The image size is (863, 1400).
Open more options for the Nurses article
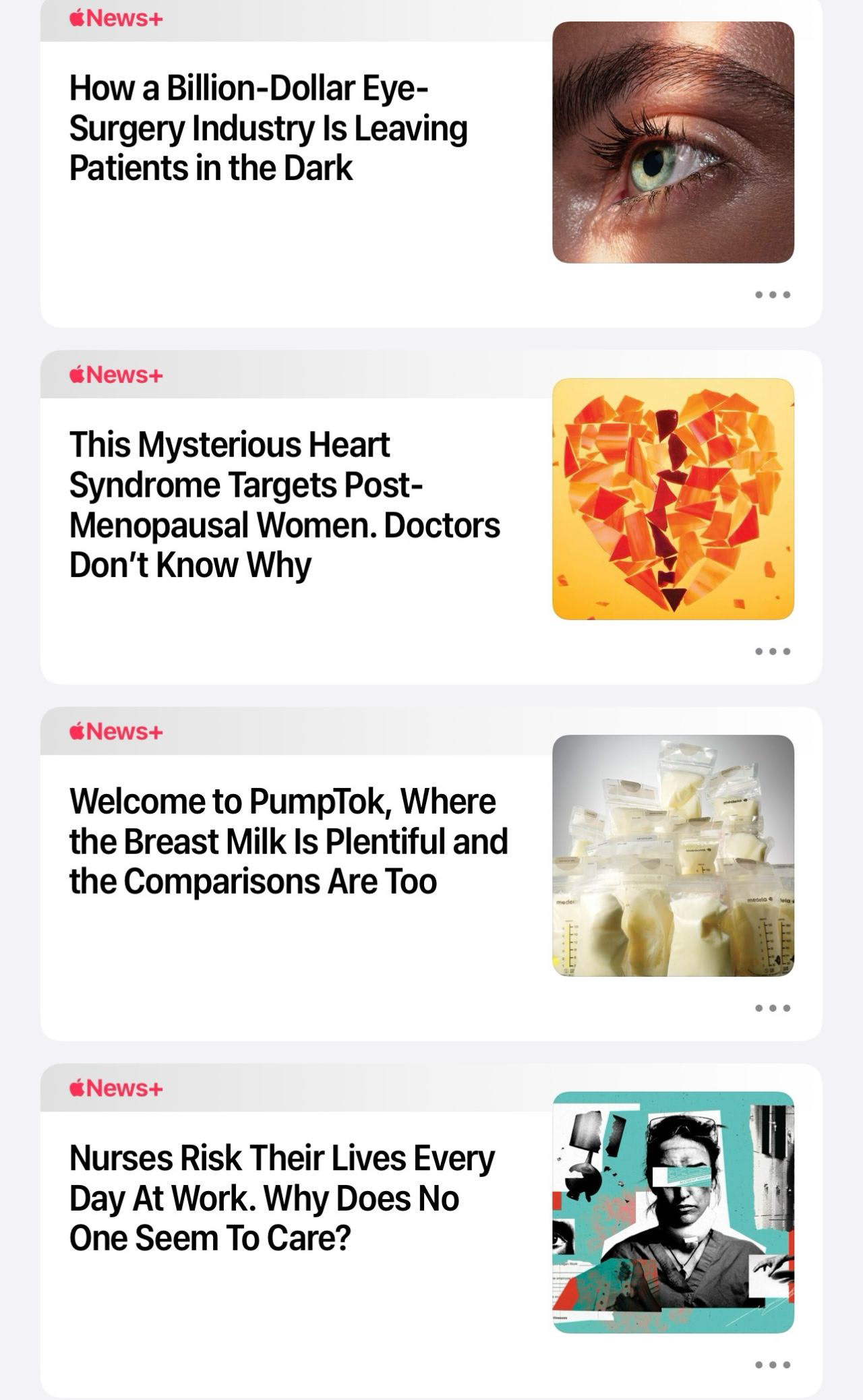click(x=772, y=1364)
